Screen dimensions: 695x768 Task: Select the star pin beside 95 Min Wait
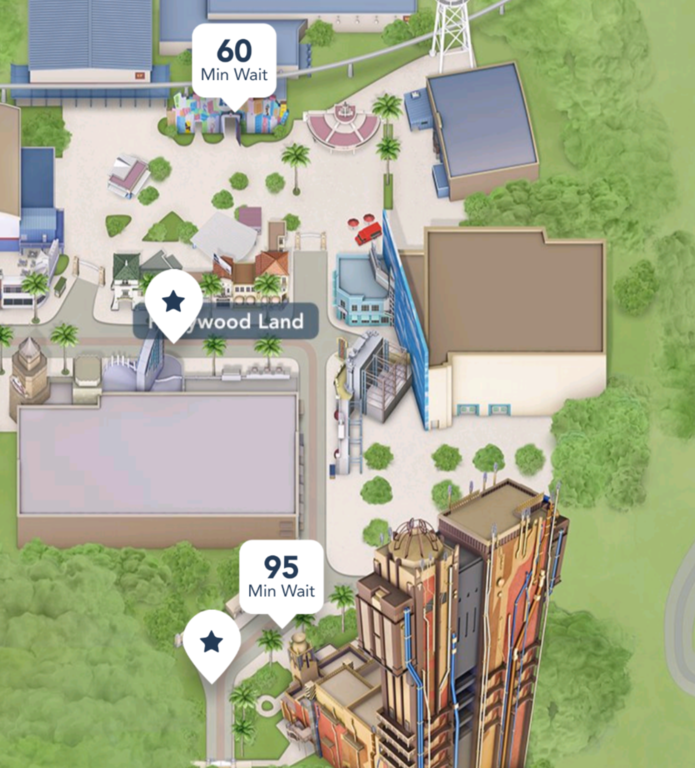pos(211,642)
